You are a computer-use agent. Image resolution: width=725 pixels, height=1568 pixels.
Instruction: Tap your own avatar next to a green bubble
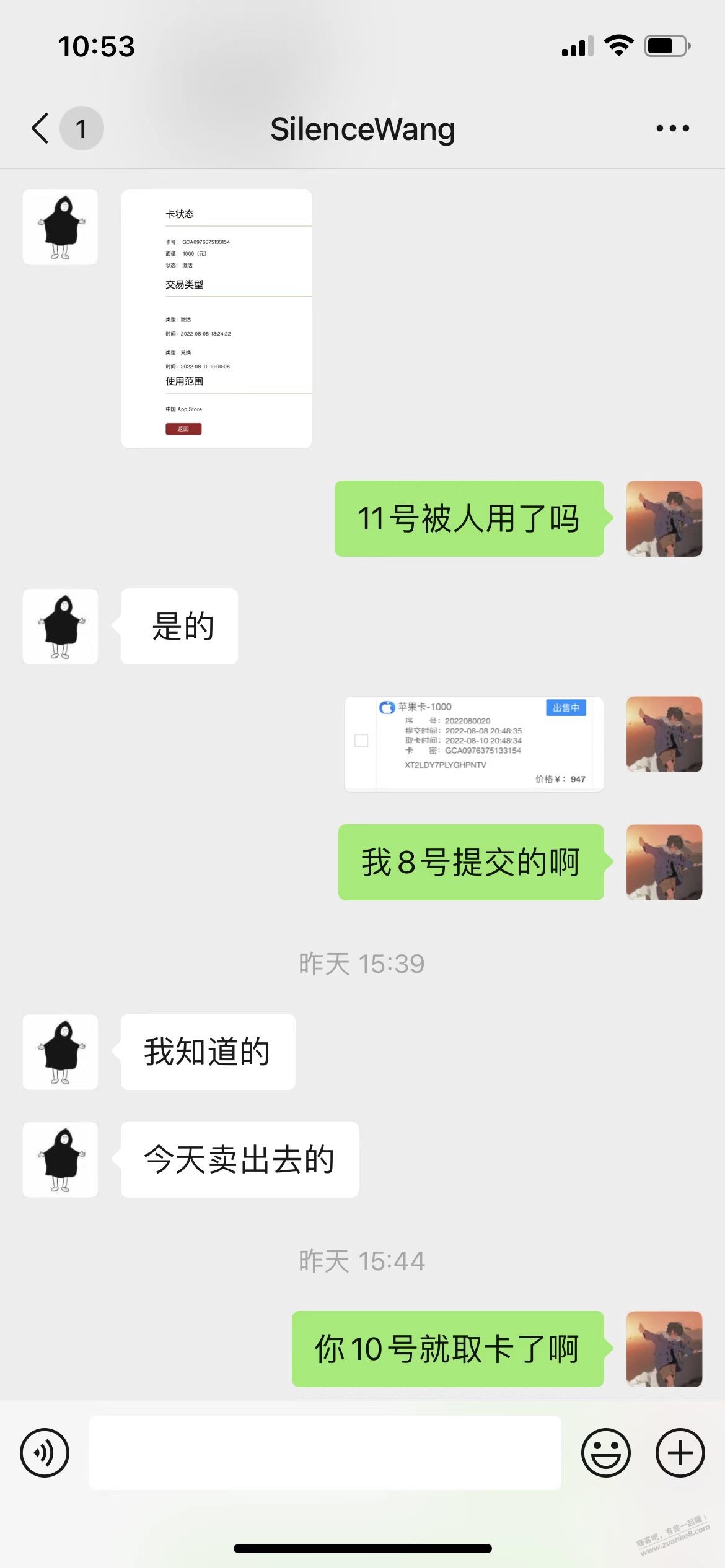(x=664, y=519)
